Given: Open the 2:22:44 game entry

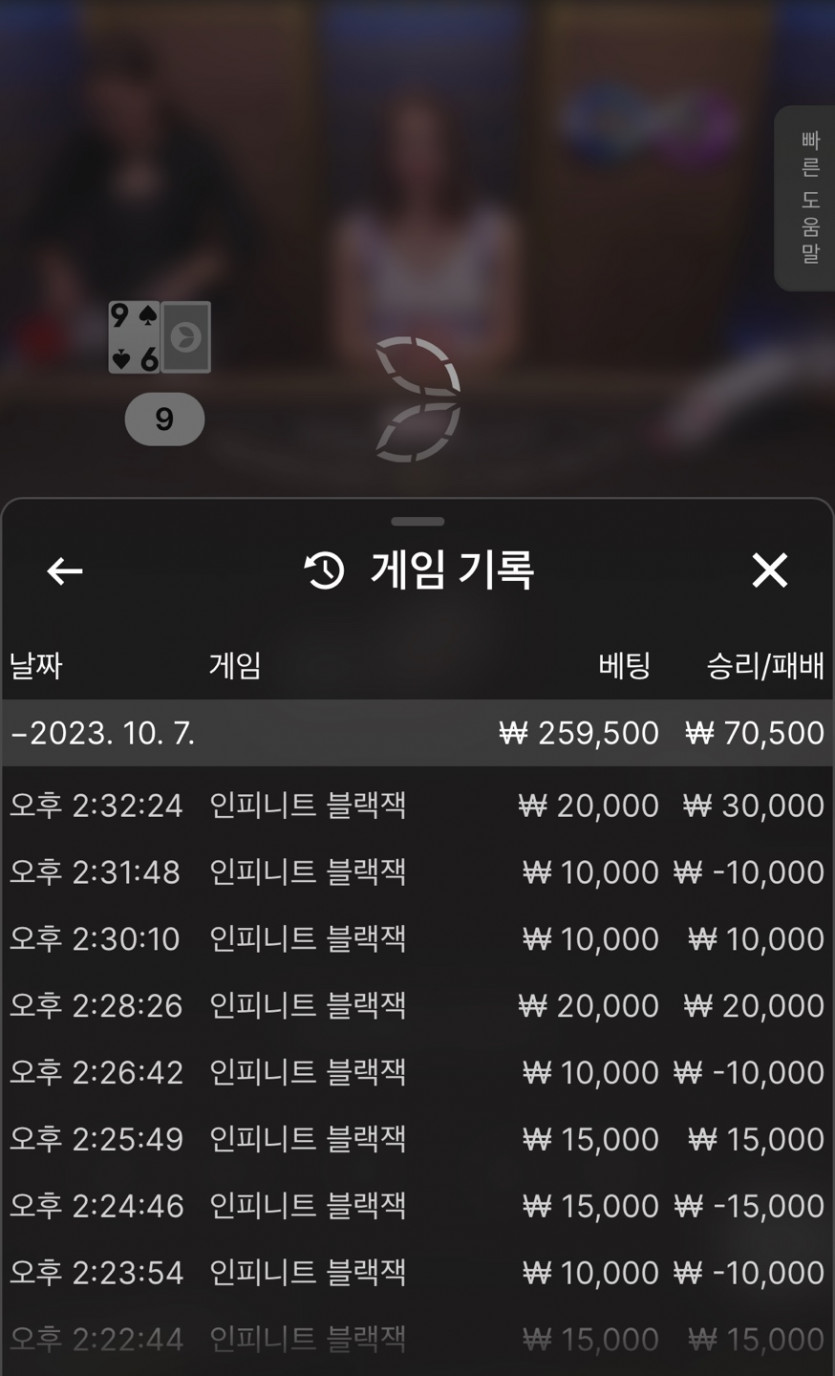Looking at the screenshot, I should click(x=418, y=1339).
